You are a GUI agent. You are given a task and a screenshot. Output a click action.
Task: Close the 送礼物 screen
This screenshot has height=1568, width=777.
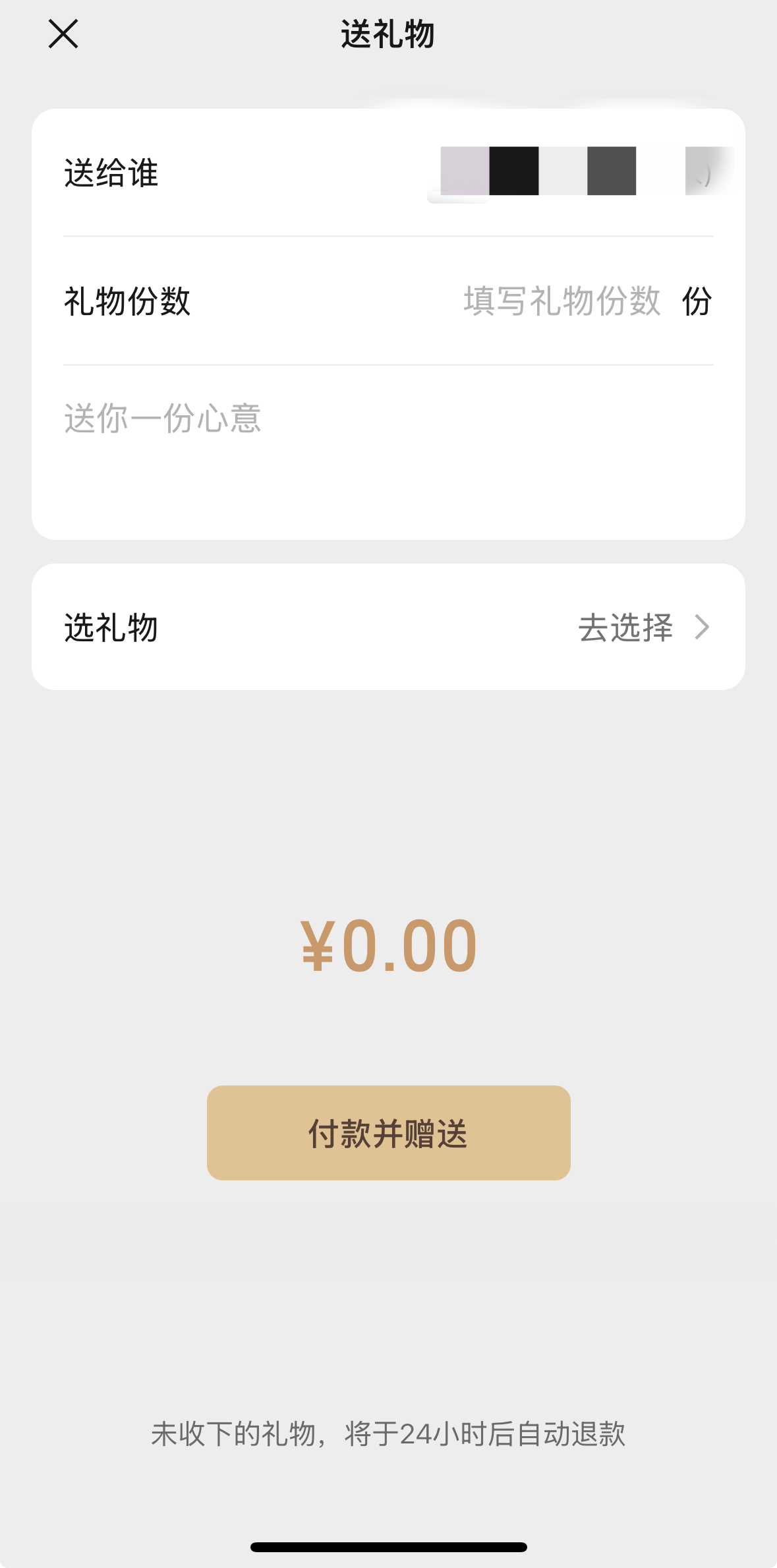[x=63, y=34]
